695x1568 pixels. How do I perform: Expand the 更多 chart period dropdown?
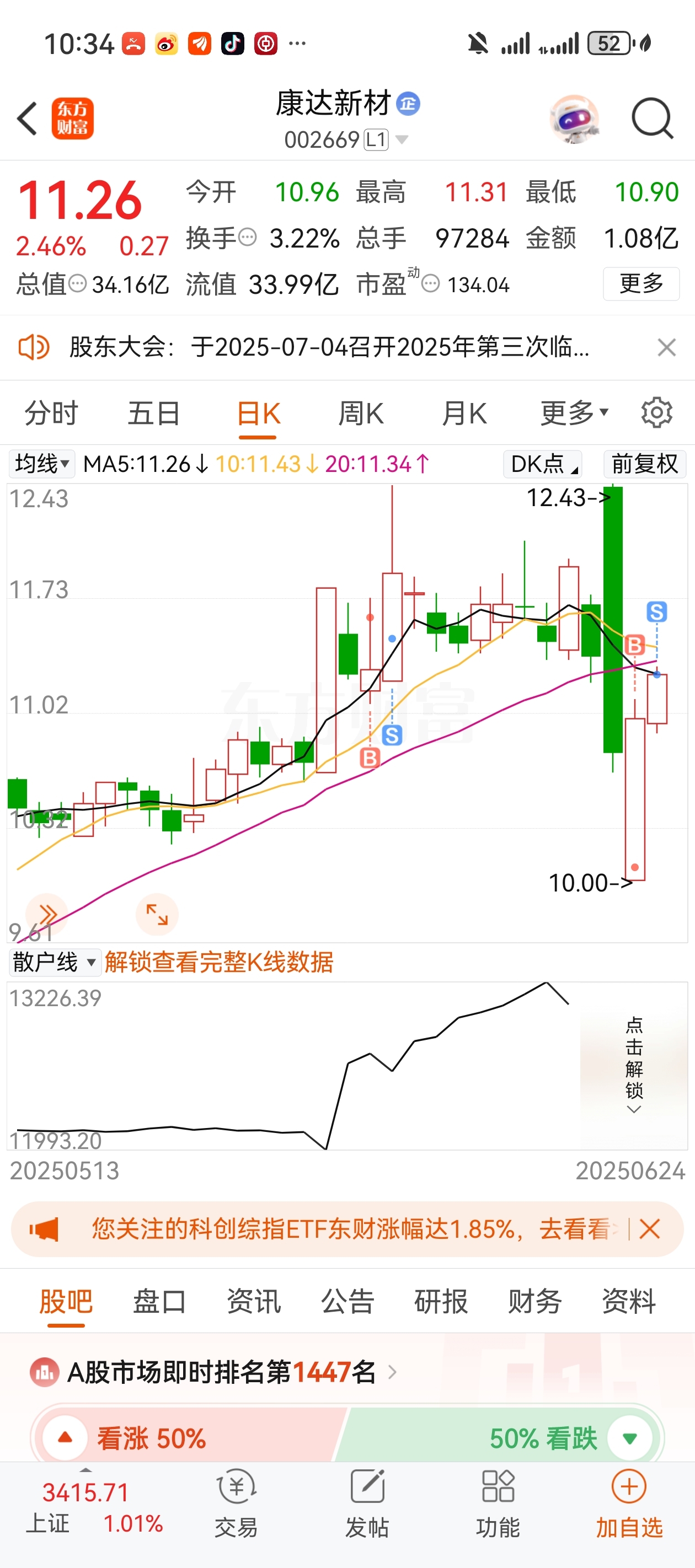point(574,414)
